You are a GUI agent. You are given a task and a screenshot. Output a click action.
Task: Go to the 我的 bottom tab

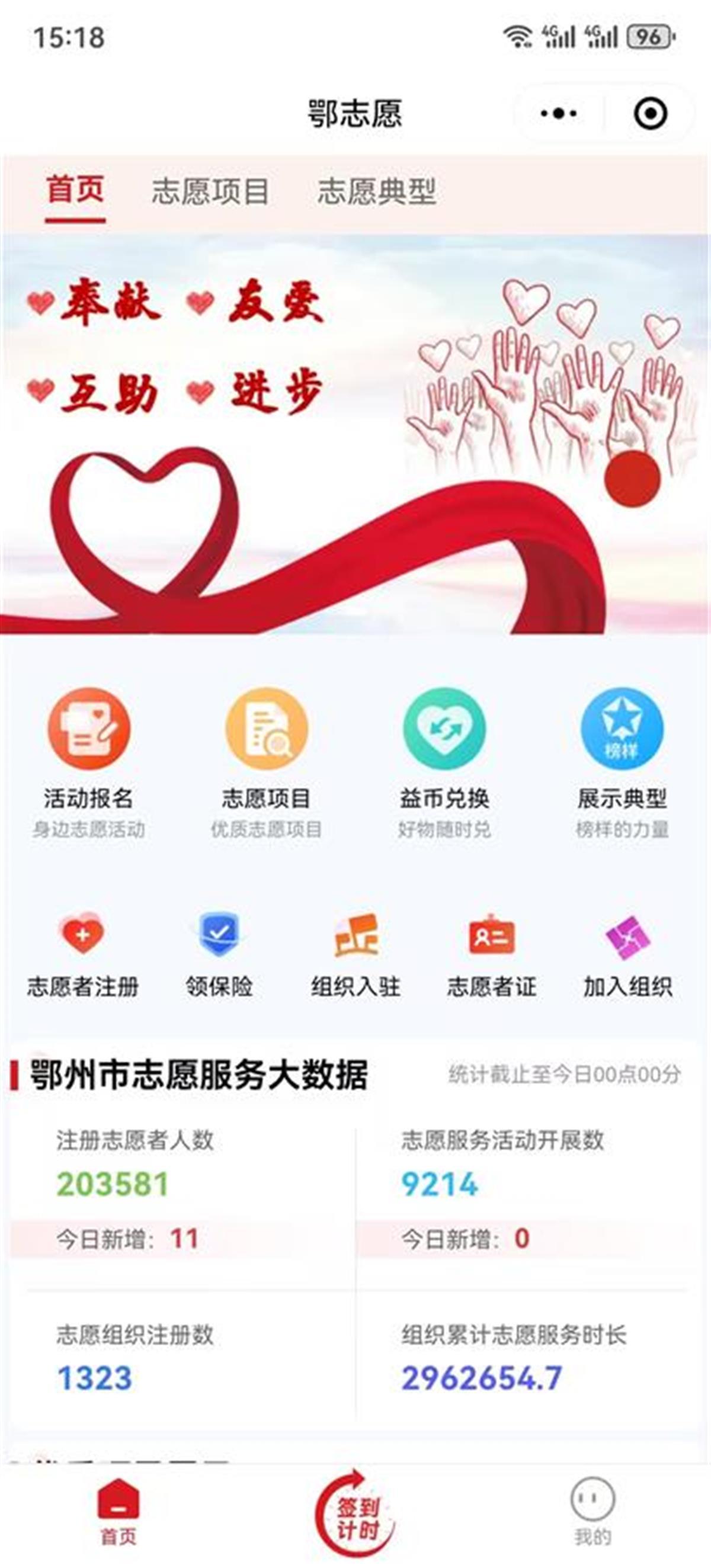pos(592,1516)
